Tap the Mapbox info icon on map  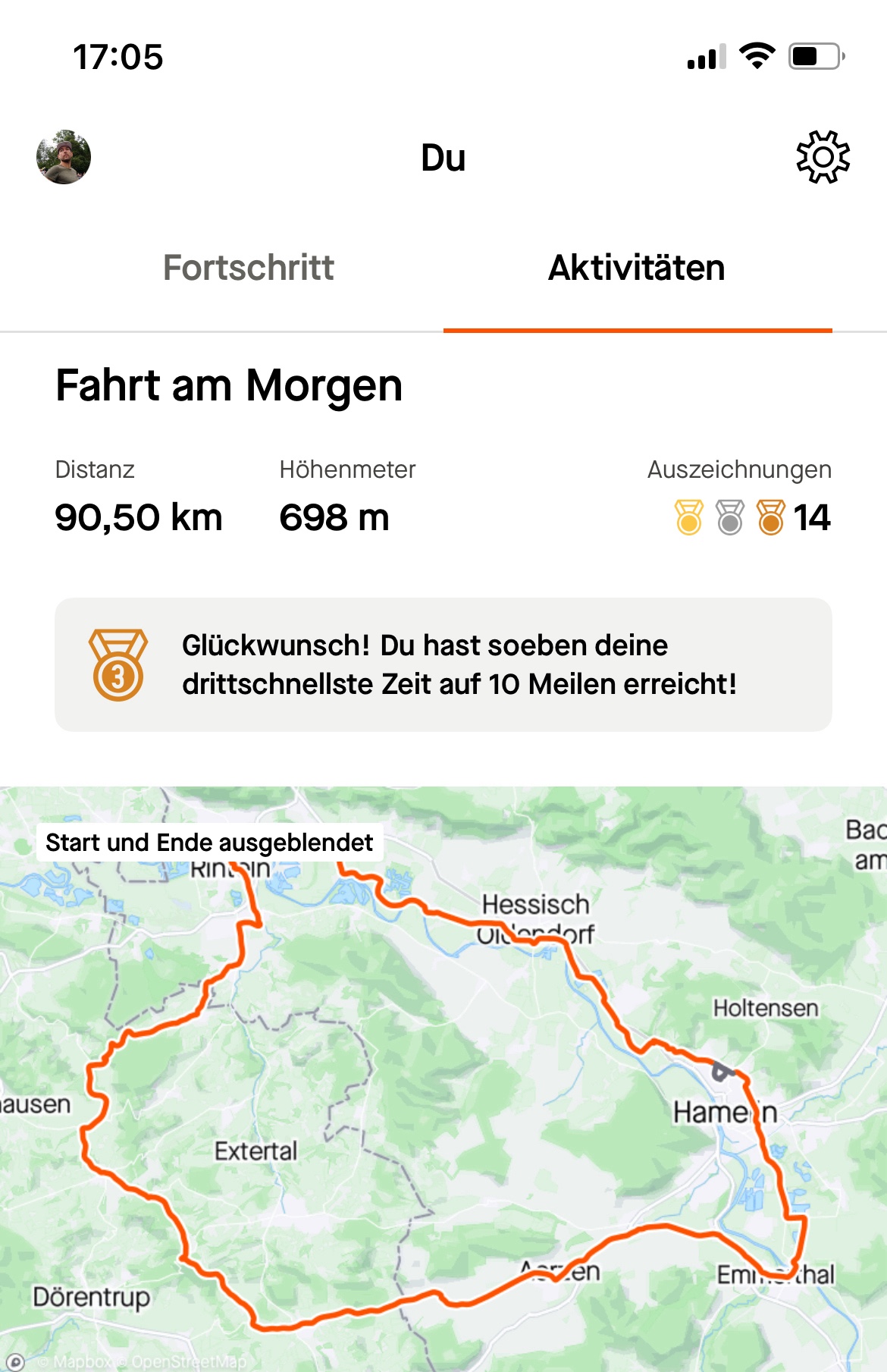coord(15,1361)
